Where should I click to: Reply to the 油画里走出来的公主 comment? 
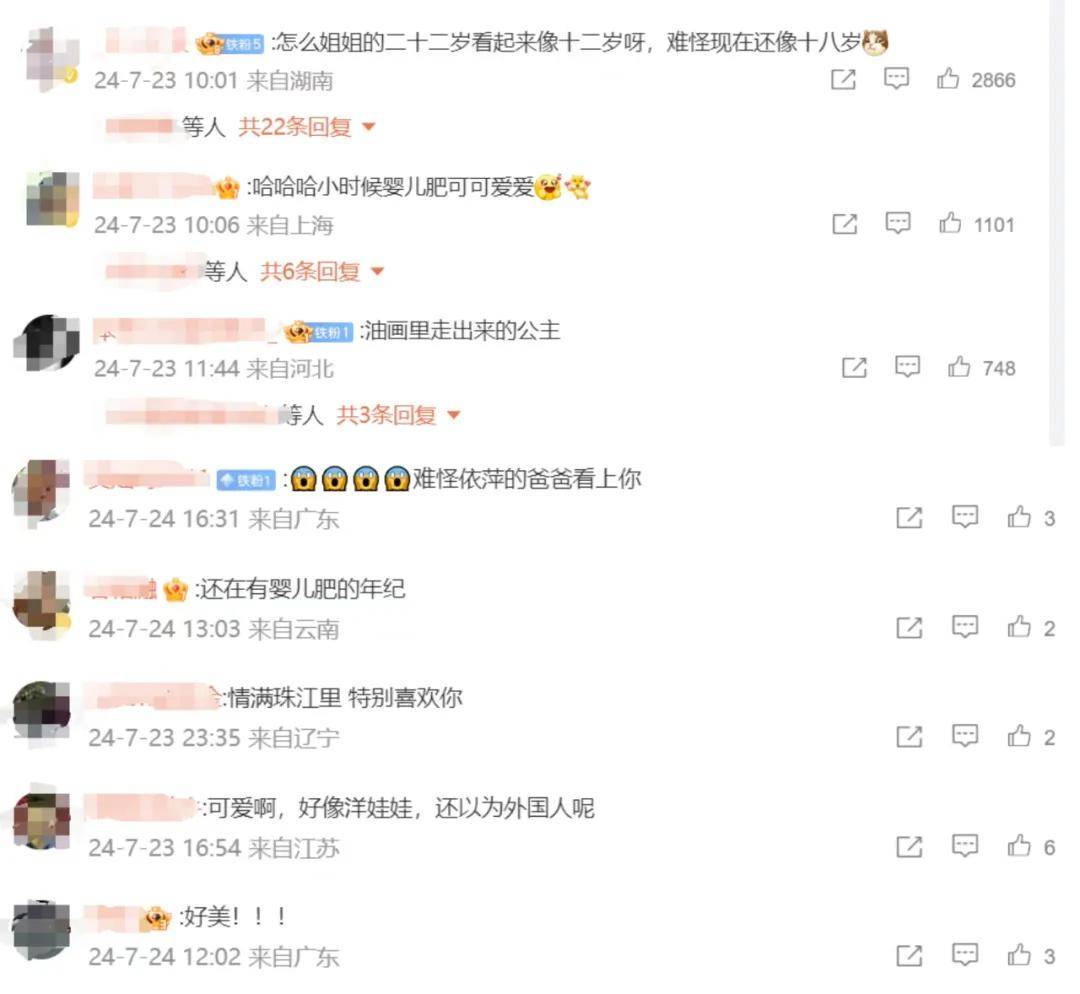point(907,367)
